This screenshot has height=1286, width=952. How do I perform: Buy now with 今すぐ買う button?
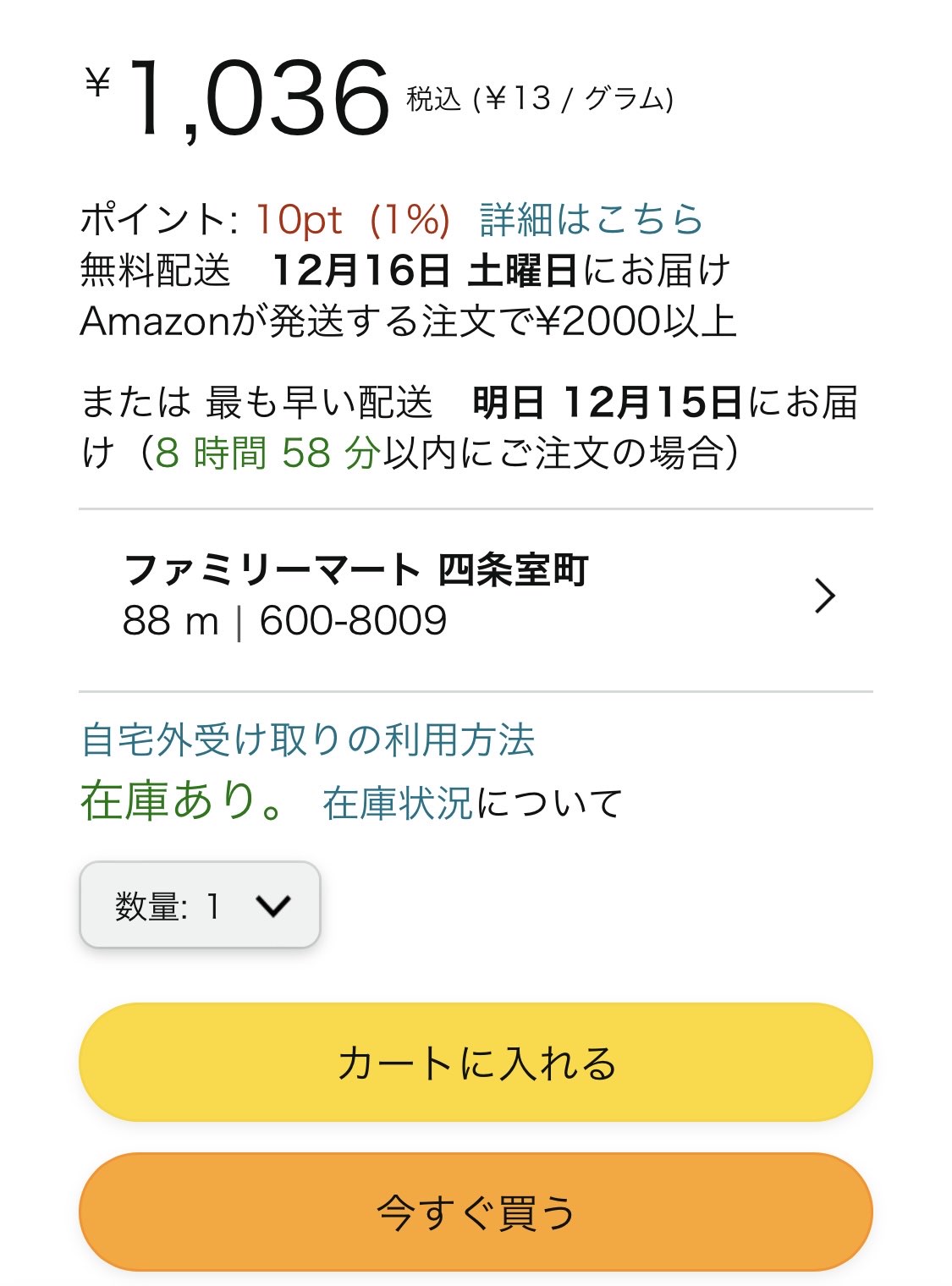pyautogui.click(x=476, y=1212)
